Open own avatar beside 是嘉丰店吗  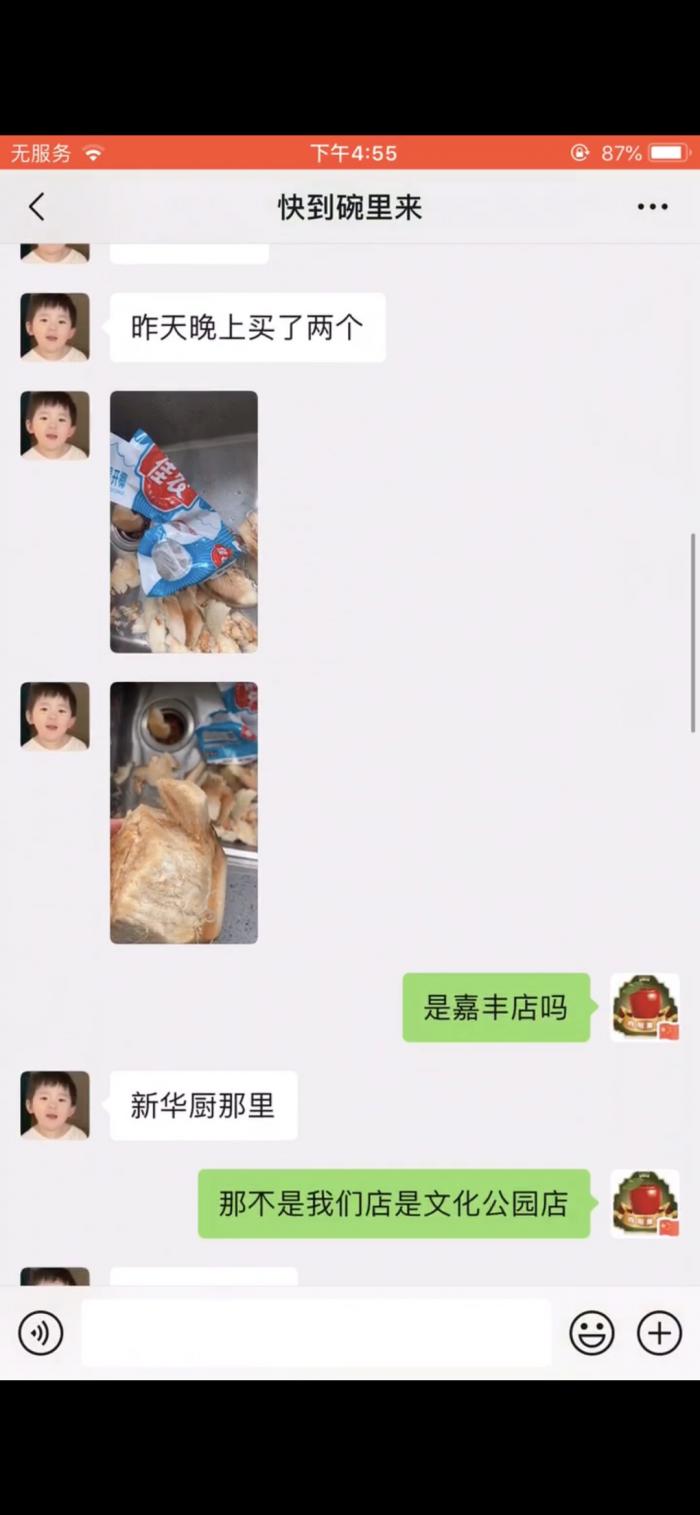(x=645, y=1007)
